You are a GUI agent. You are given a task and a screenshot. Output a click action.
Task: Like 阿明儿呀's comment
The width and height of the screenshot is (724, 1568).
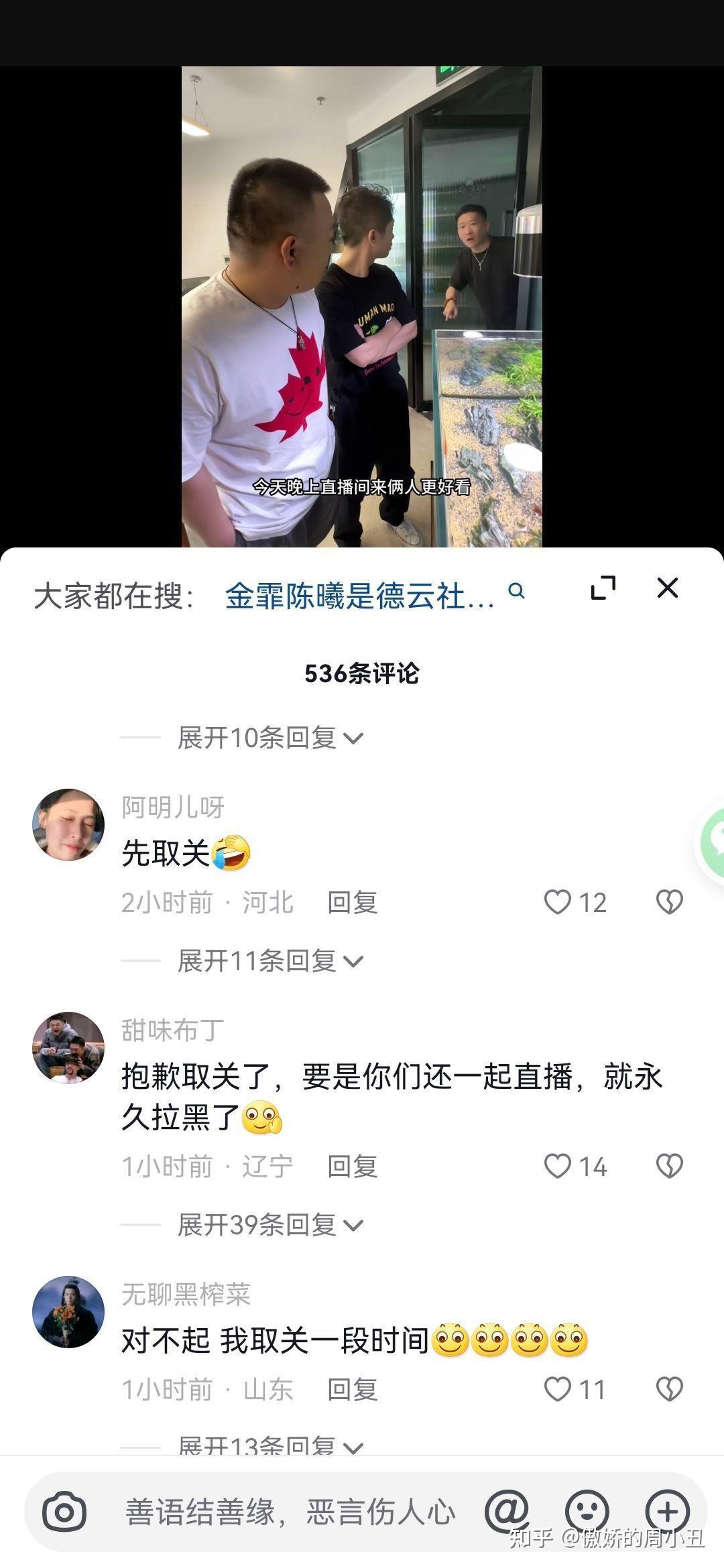558,902
